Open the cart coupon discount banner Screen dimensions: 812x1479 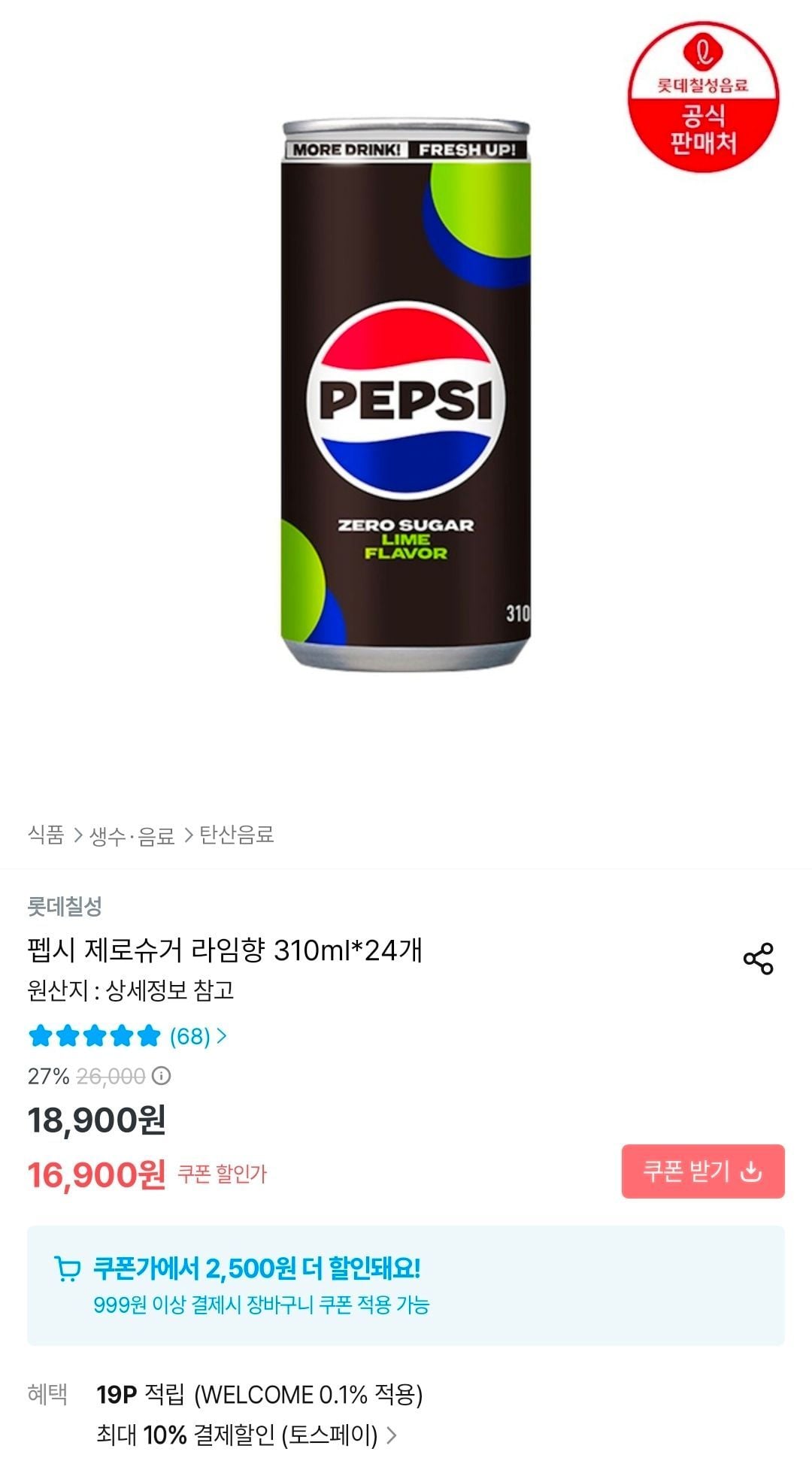(x=406, y=1285)
